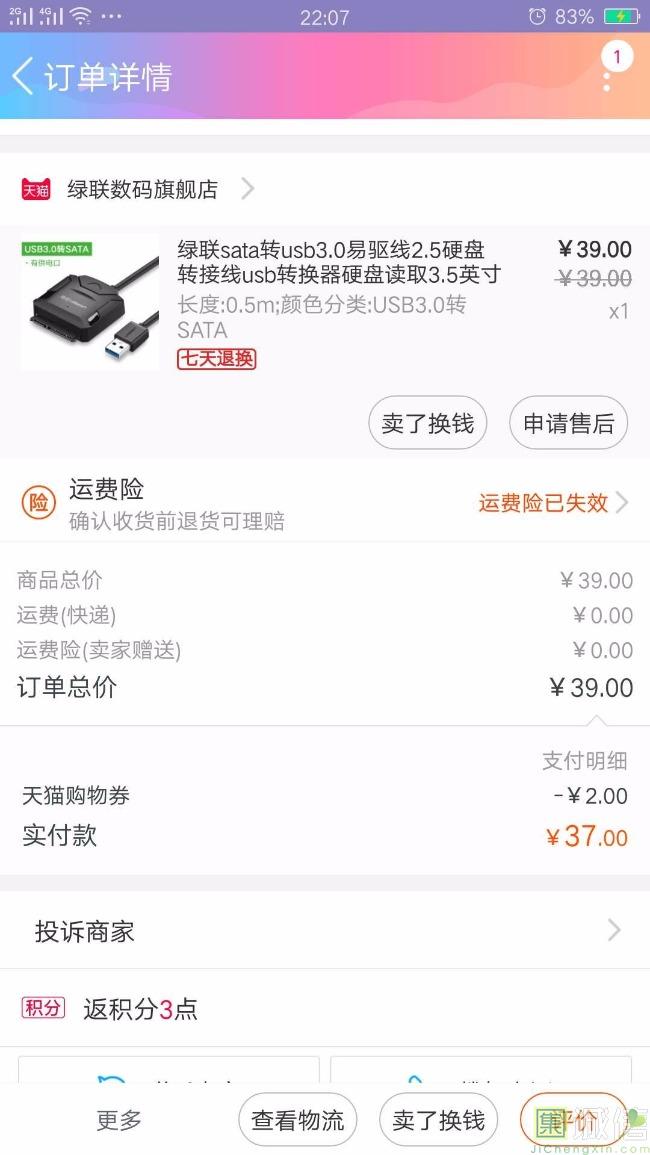Open the 运费险 insurance details row
650x1155 pixels.
(x=325, y=503)
